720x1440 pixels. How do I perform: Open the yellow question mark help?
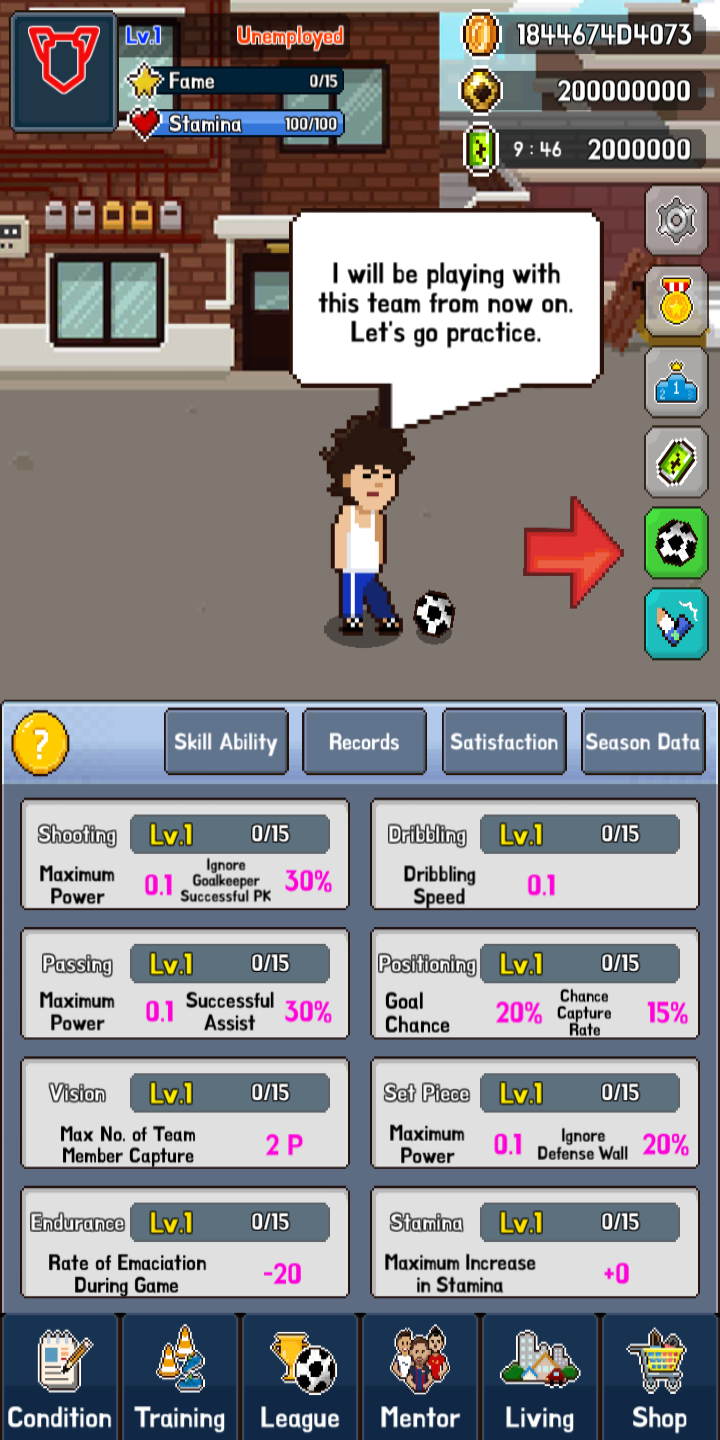pyautogui.click(x=41, y=743)
